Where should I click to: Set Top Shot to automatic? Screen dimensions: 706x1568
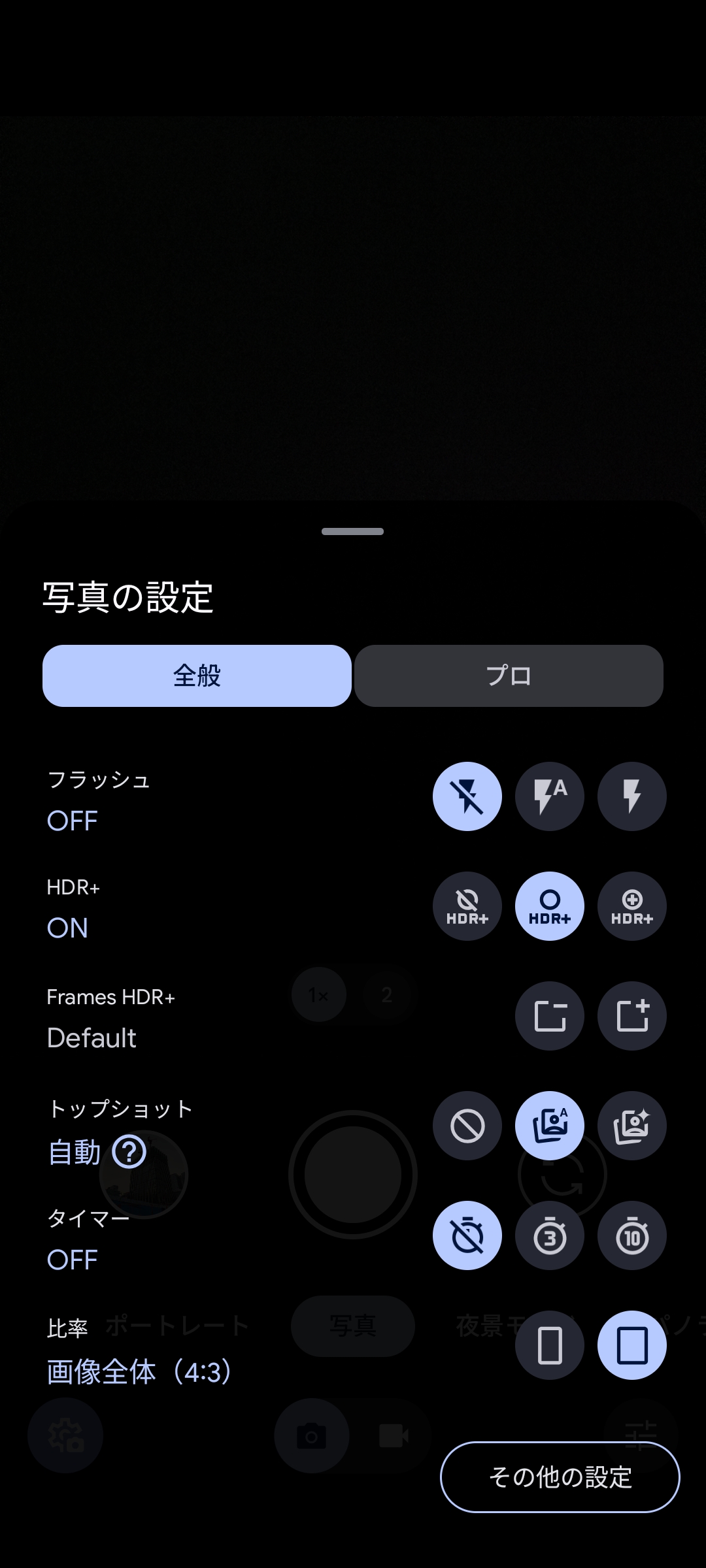click(x=549, y=1126)
